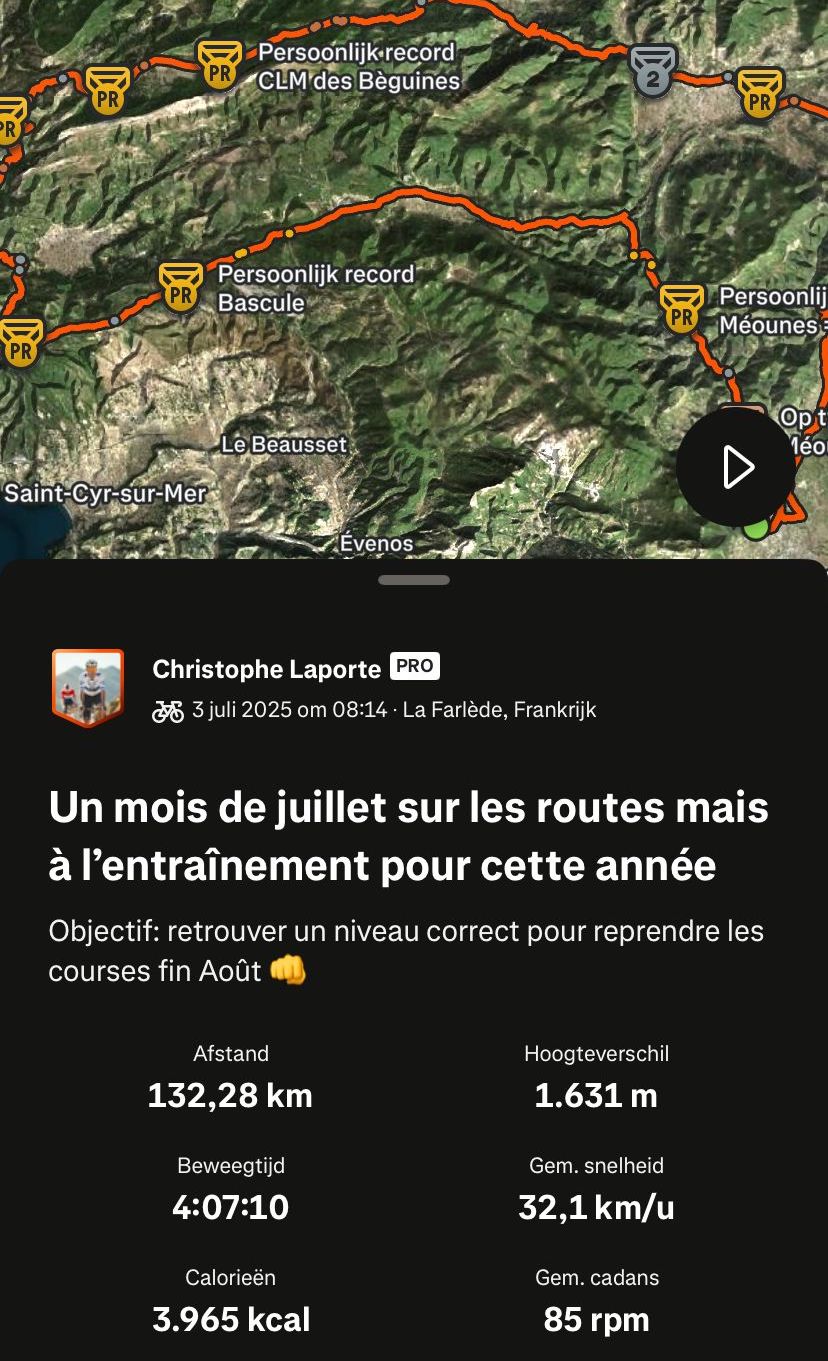Open Christophe Laporte's profile picture

88,687
